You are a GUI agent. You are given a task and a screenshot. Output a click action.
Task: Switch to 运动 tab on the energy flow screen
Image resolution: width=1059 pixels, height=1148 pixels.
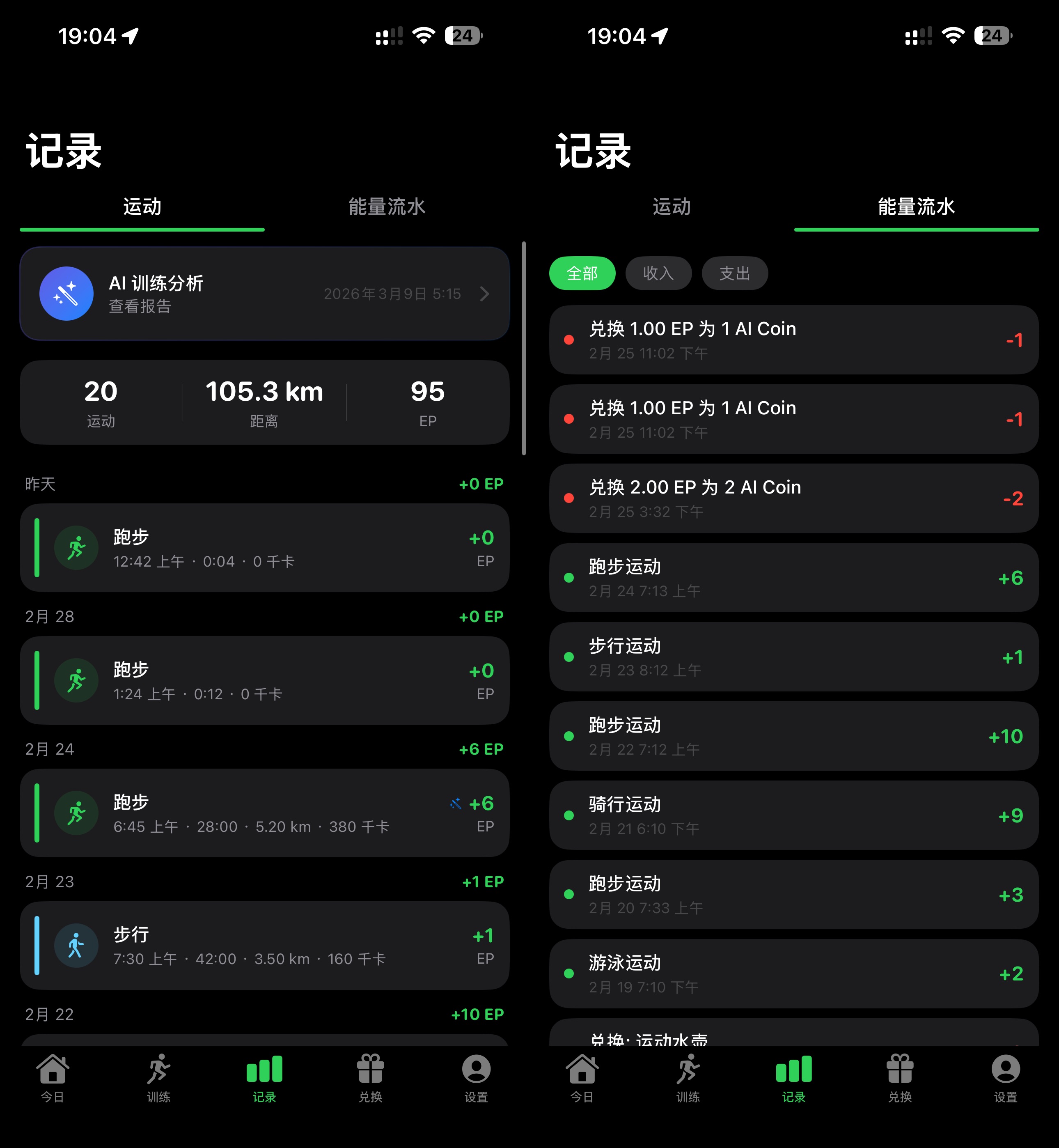(x=672, y=207)
